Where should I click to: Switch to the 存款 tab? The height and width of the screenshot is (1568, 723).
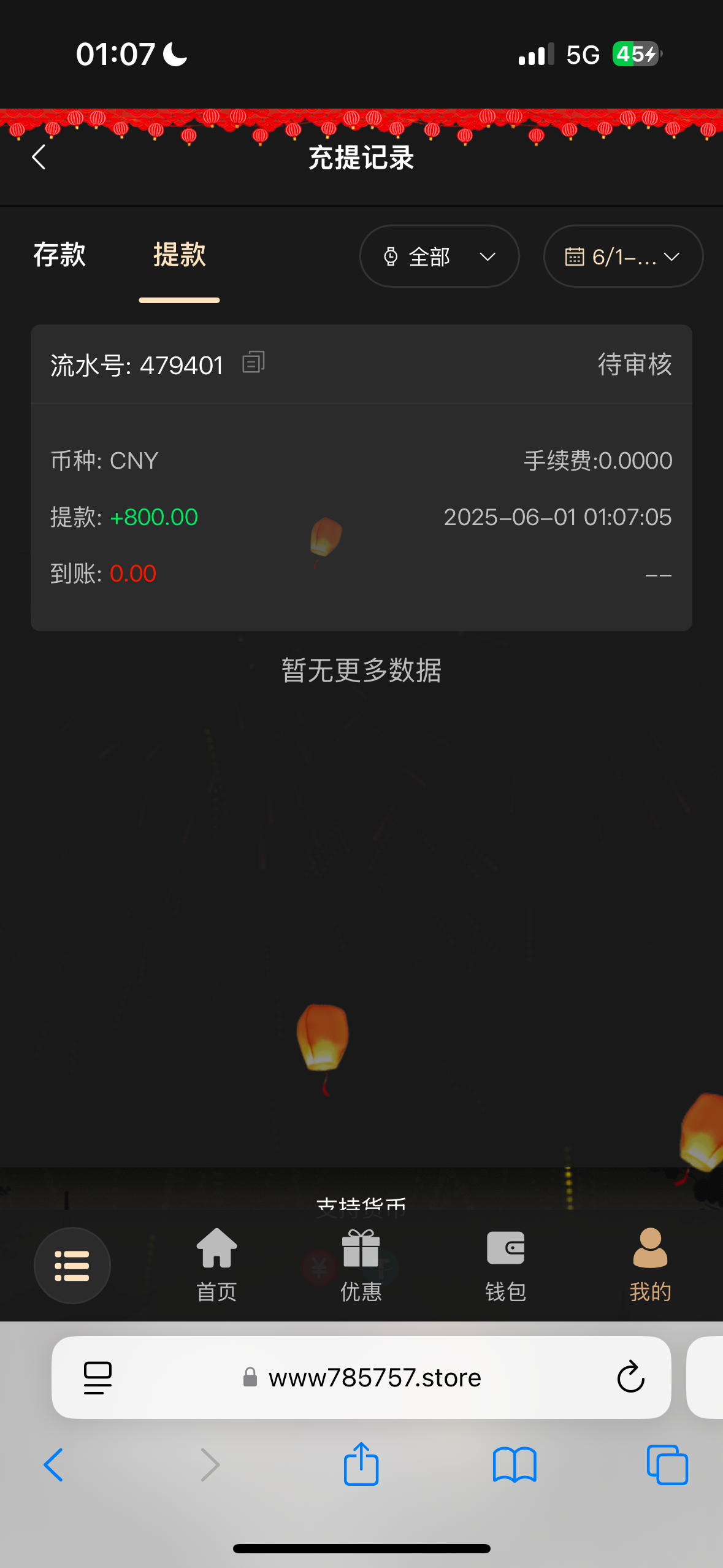(x=59, y=255)
